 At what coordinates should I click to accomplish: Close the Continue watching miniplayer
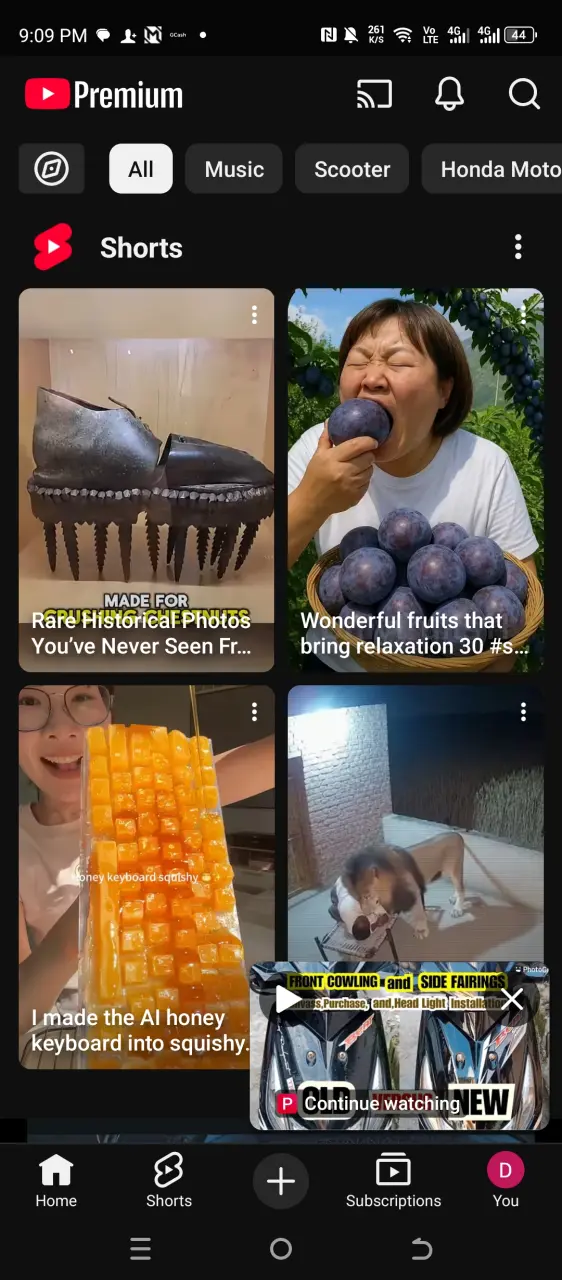tap(512, 999)
